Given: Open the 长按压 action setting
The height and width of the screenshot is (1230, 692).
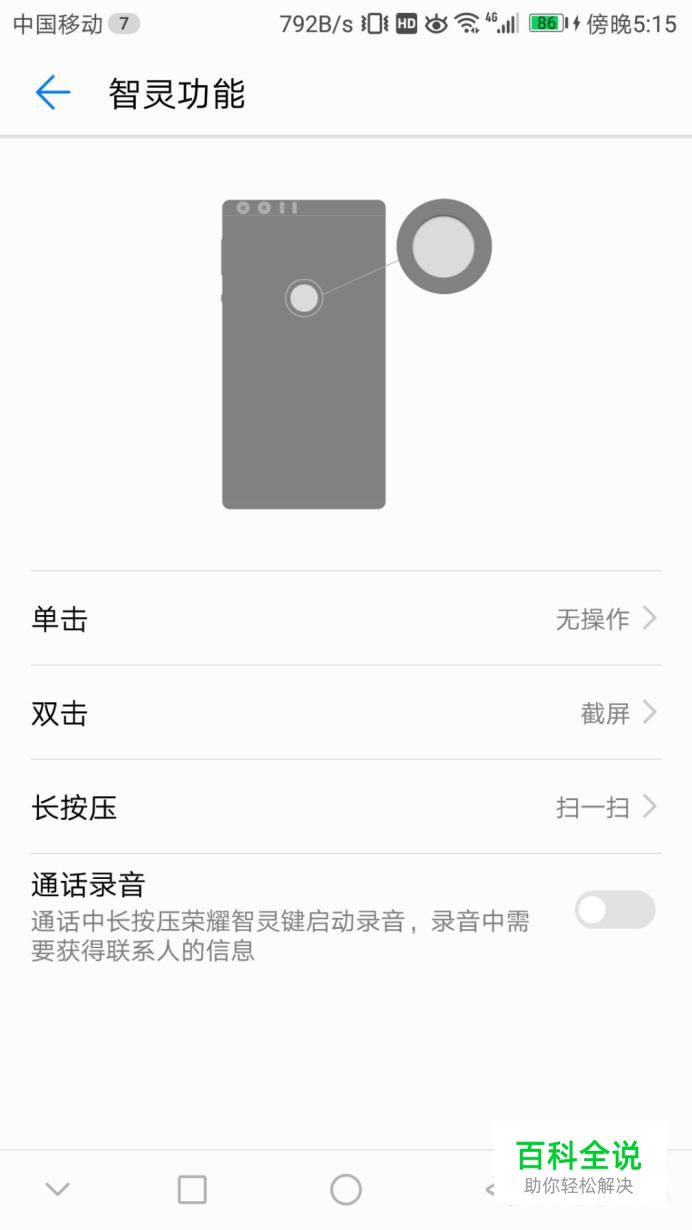Looking at the screenshot, I should tap(346, 807).
